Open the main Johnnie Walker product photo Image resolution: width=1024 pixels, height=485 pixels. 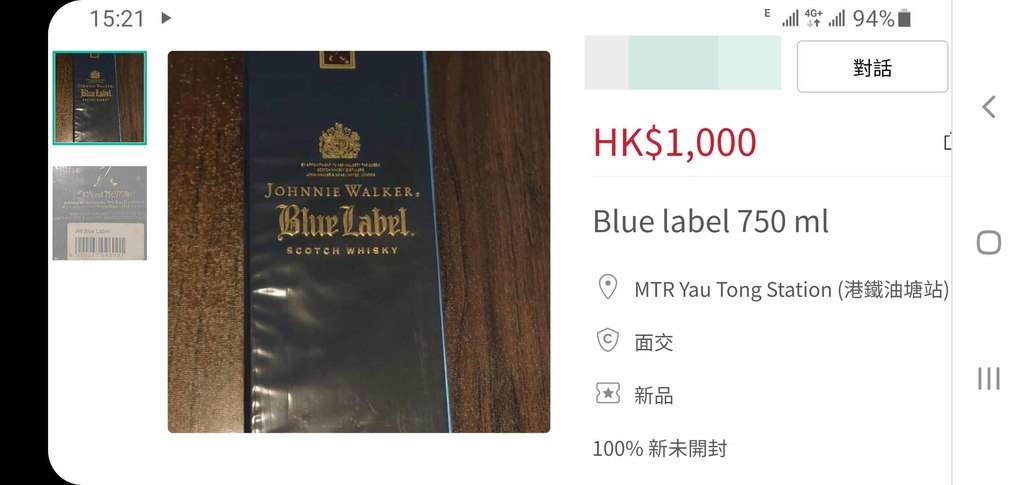[x=358, y=242]
